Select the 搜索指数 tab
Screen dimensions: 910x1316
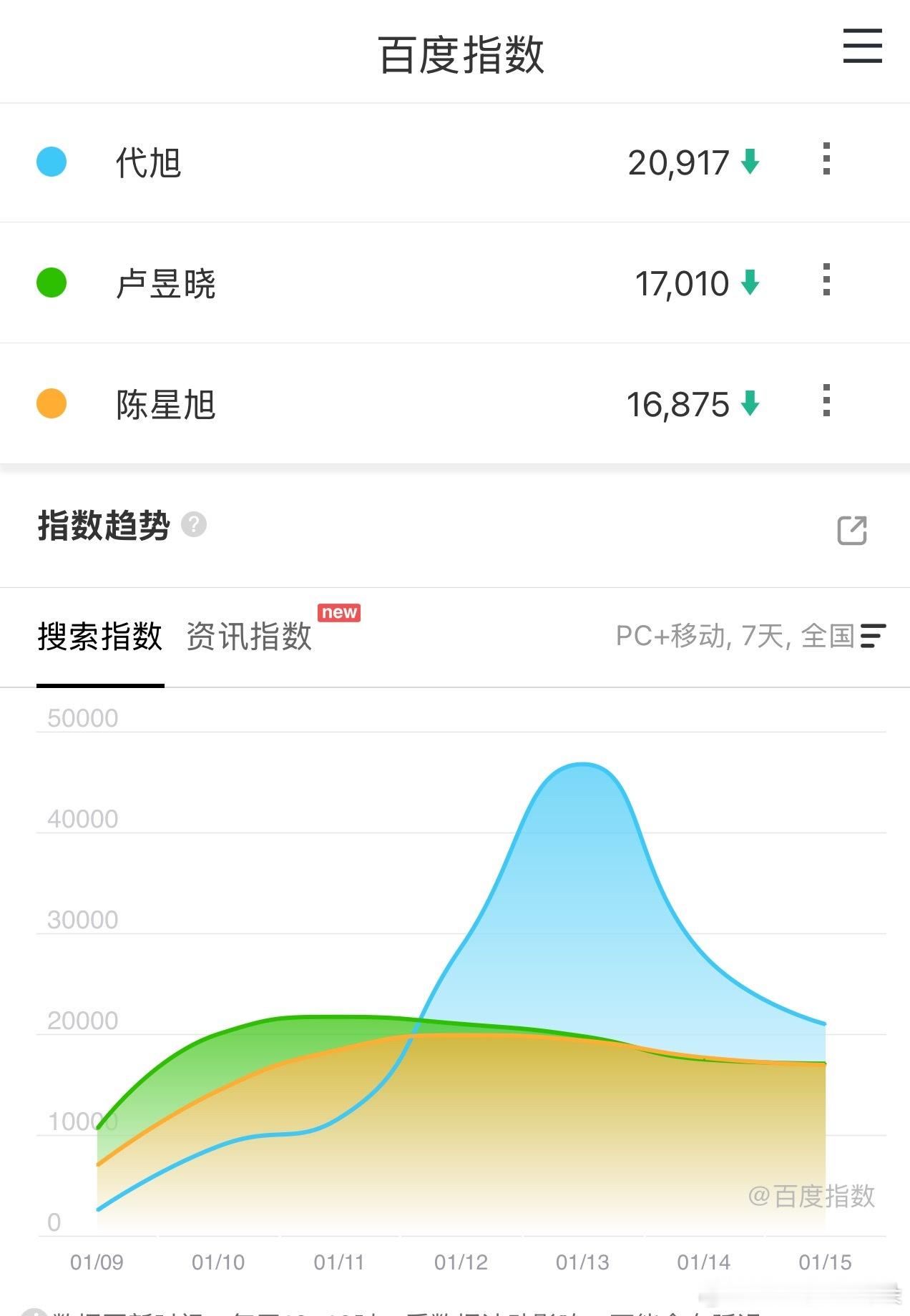[x=99, y=637]
